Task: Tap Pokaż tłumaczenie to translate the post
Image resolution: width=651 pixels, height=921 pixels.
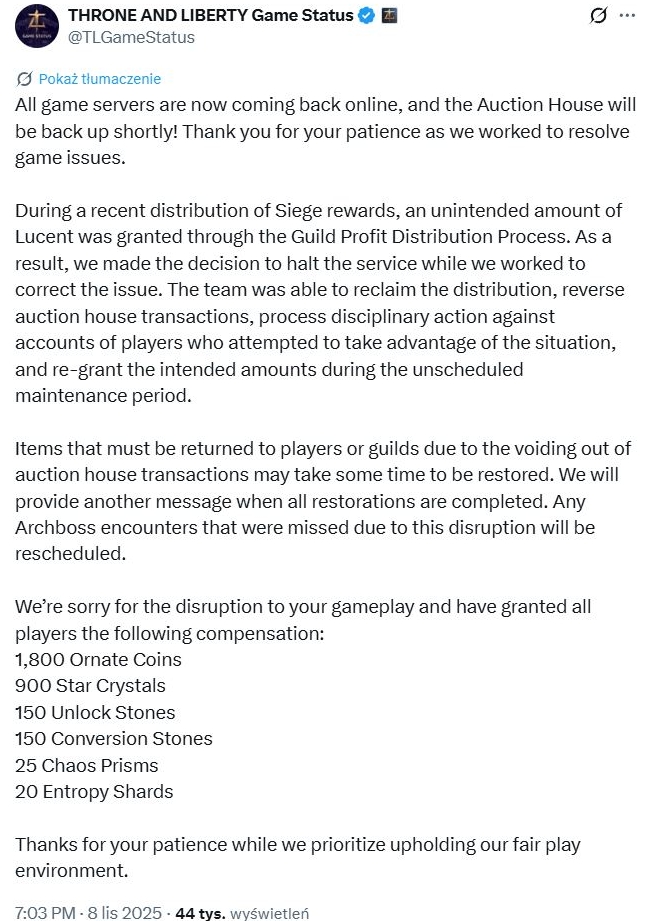Action: click(x=99, y=79)
